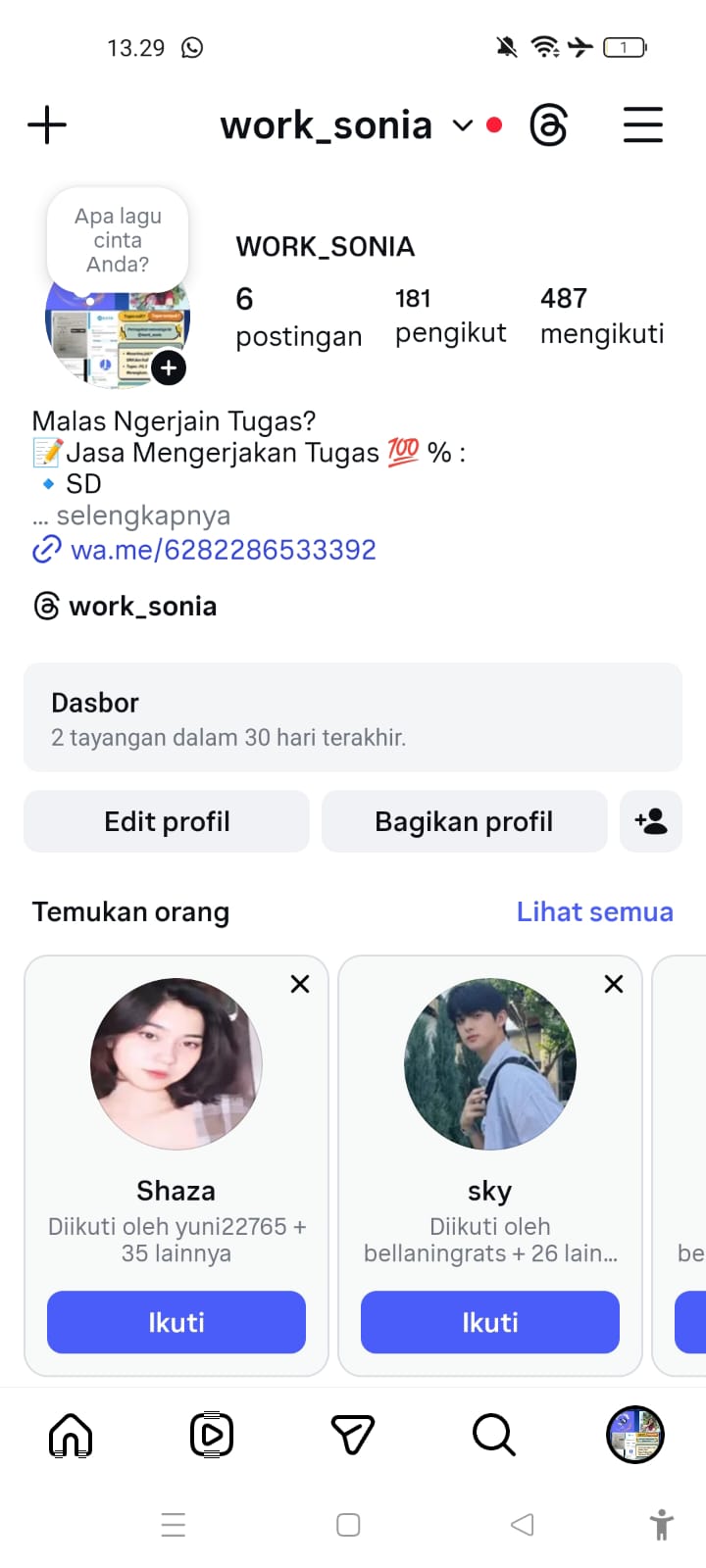Open Lihat semua suggestions

(594, 911)
